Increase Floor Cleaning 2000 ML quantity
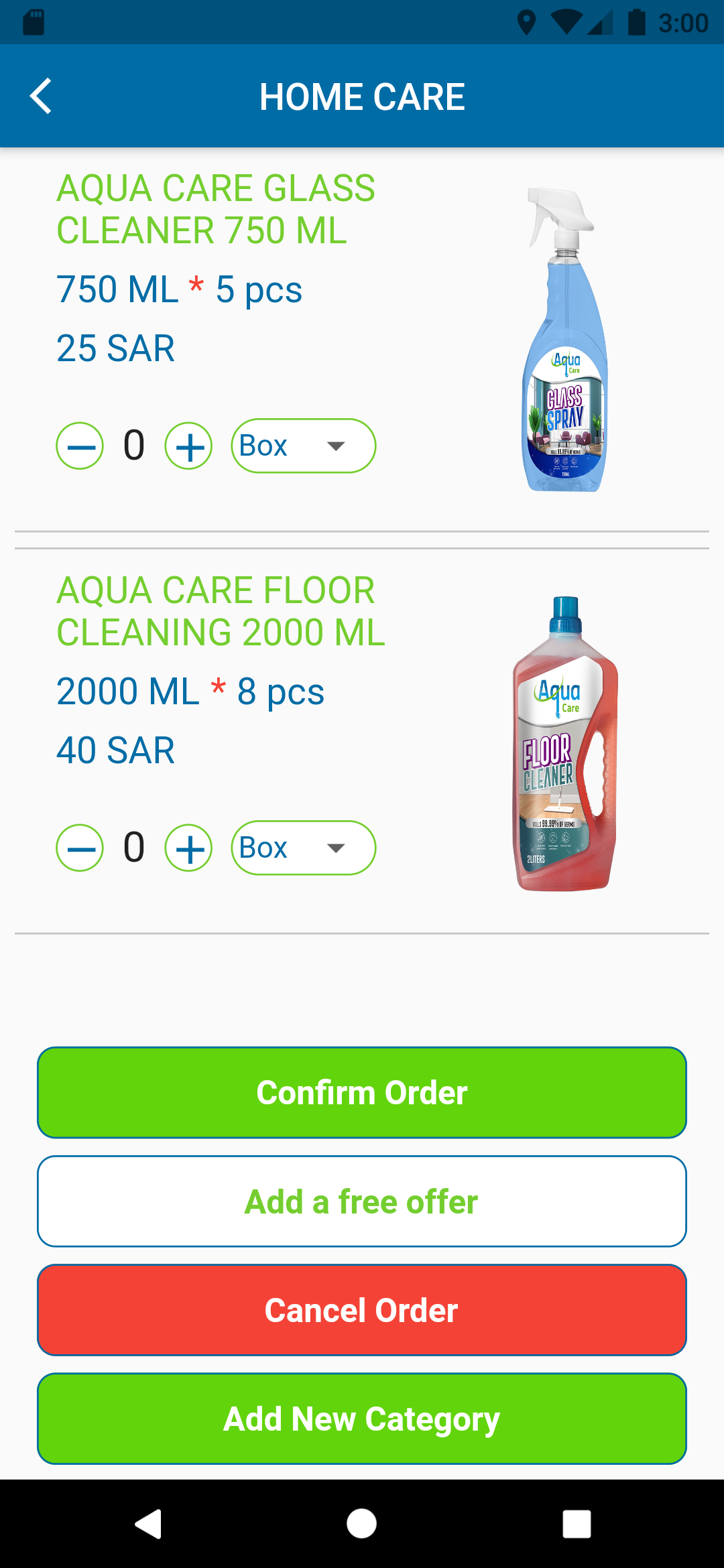Image resolution: width=724 pixels, height=1568 pixels. click(189, 848)
